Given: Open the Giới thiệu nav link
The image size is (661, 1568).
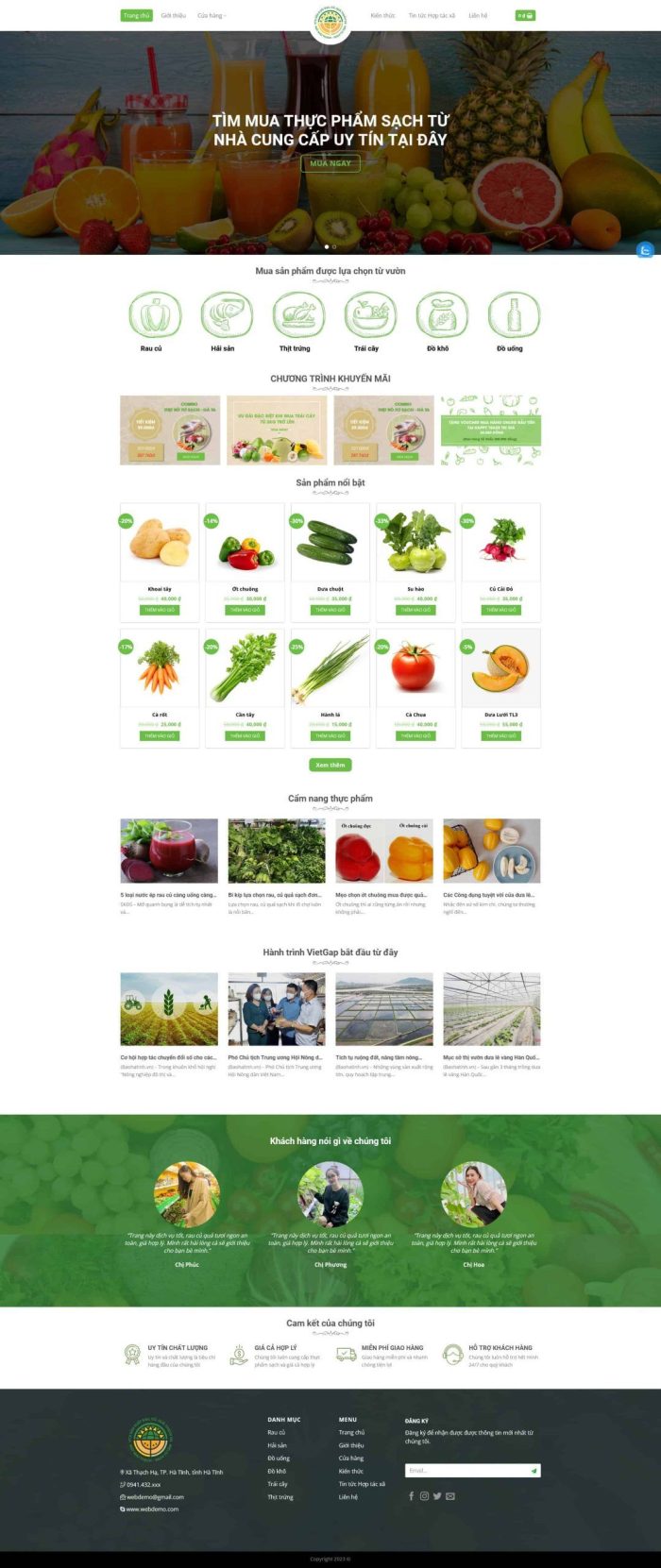Looking at the screenshot, I should [173, 16].
